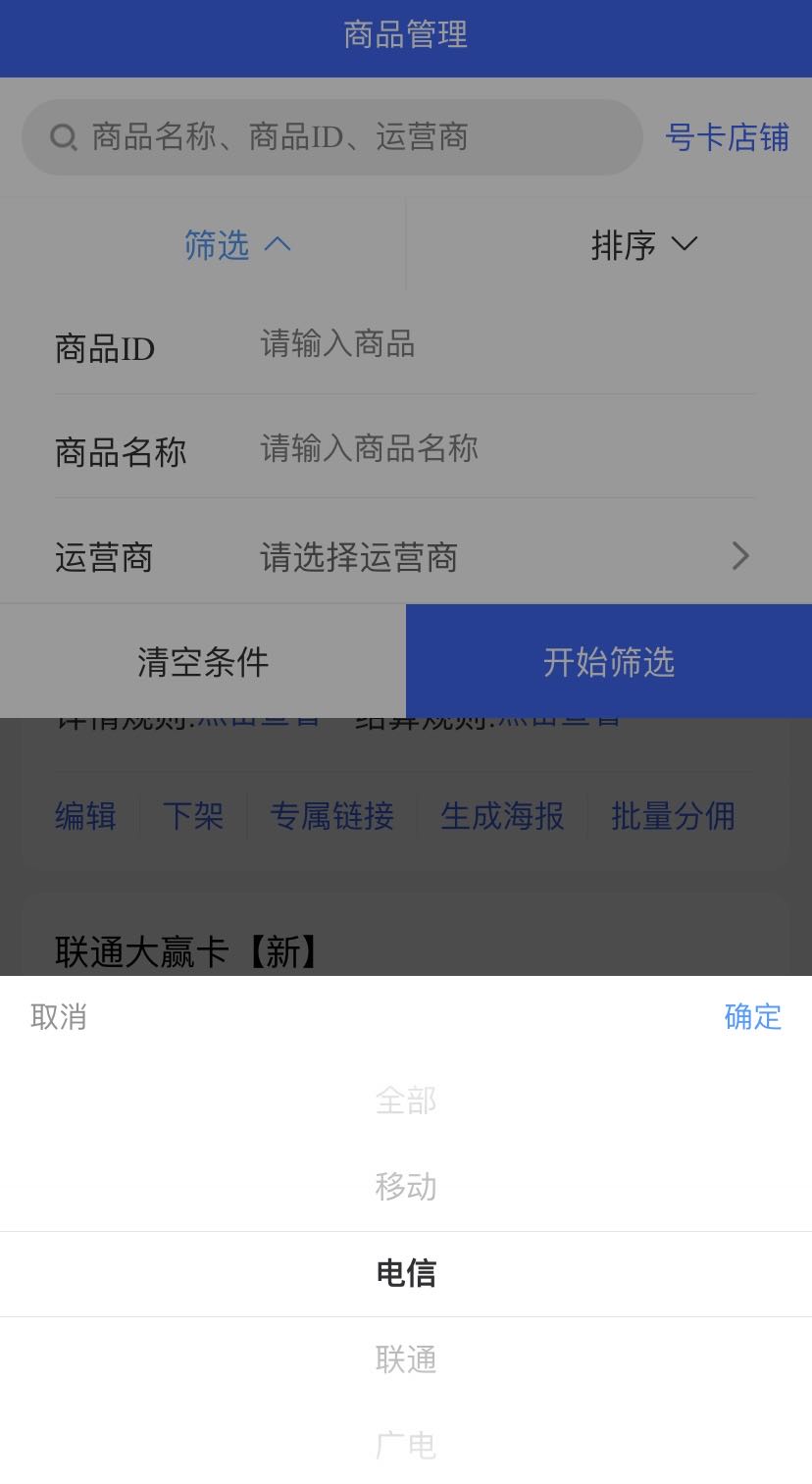
Task: Select 电信 in the carrier picker
Action: [x=406, y=1273]
